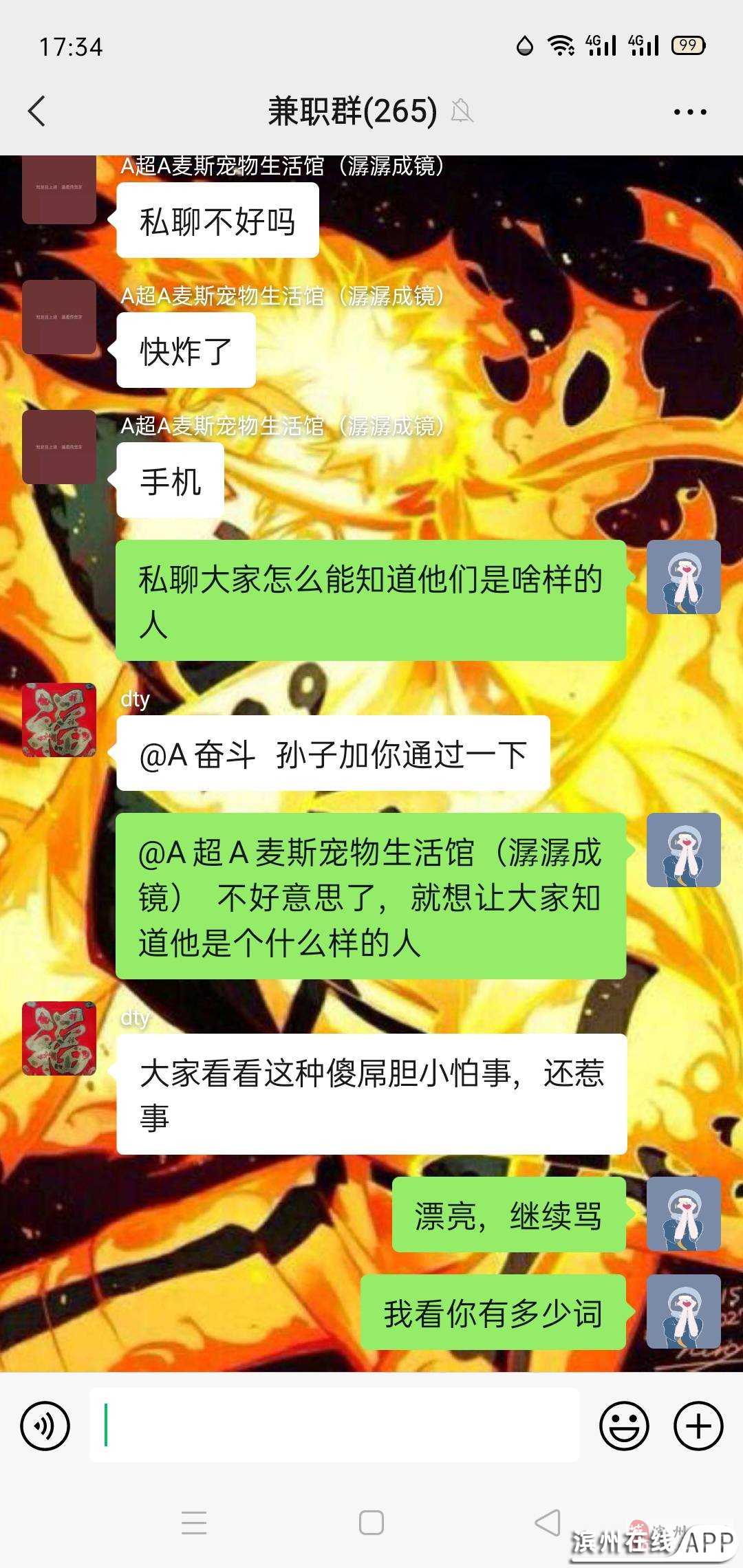This screenshot has height=1568, width=743.
Task: Go back from the 兼职群 chat
Action: click(x=37, y=111)
